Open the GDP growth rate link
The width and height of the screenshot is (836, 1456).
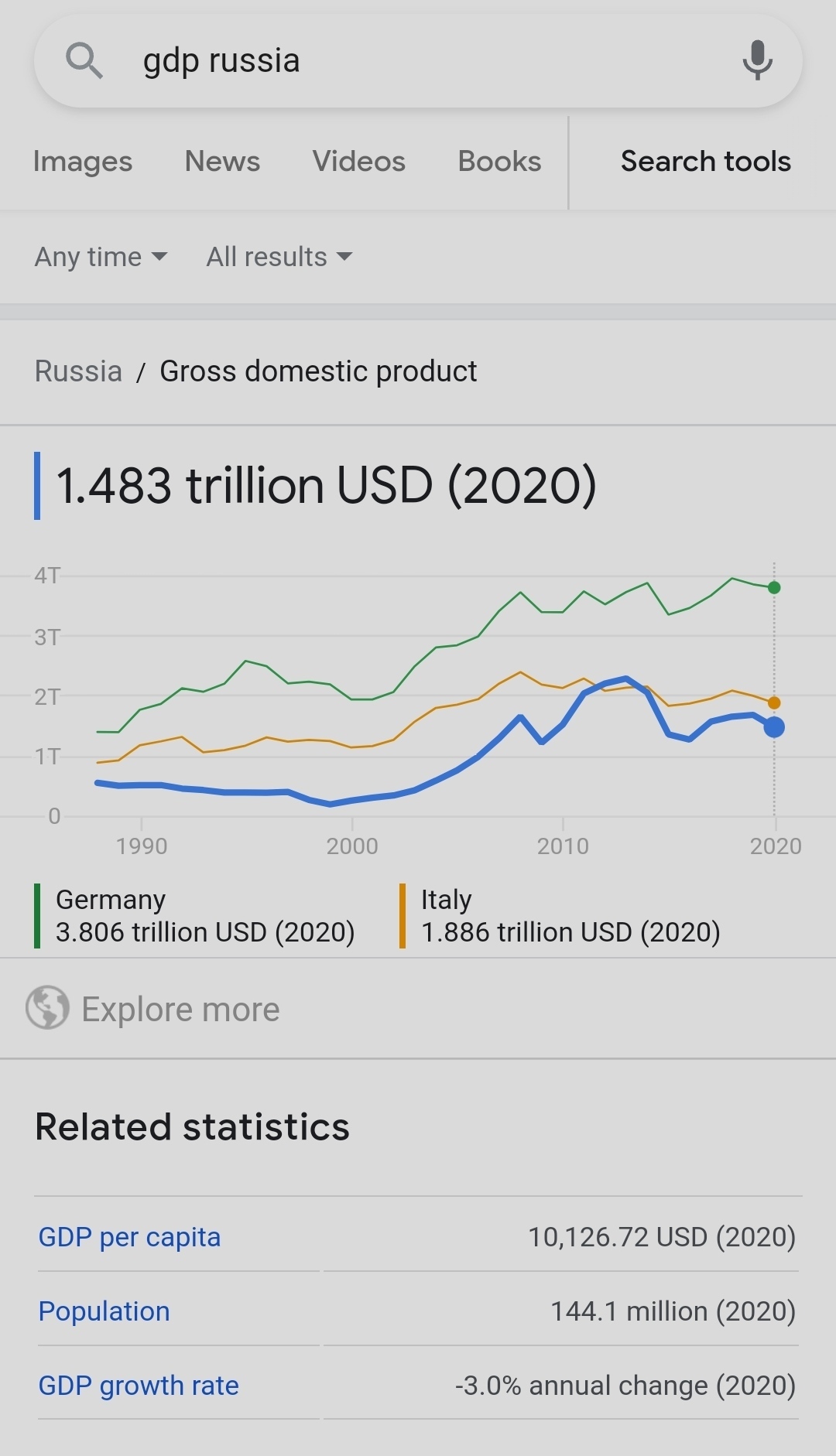click(139, 1386)
